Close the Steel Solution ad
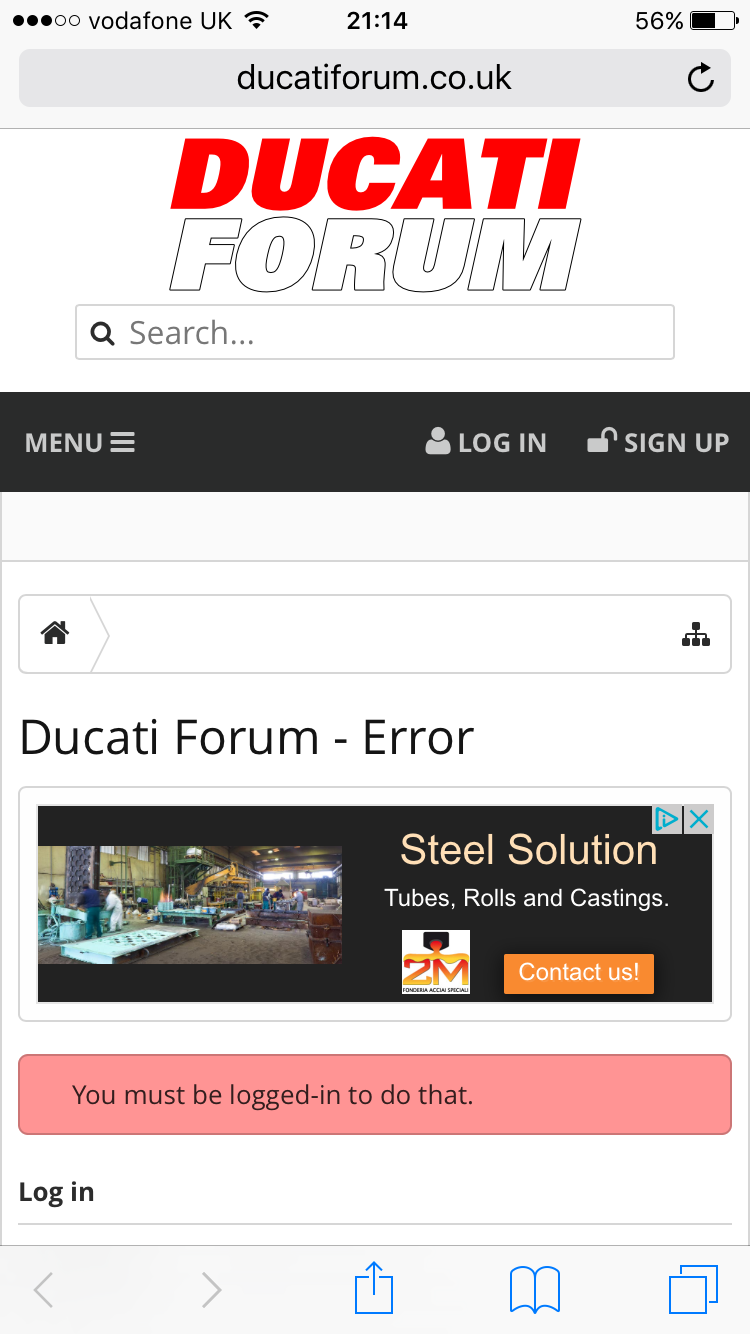The height and width of the screenshot is (1334, 750). click(699, 820)
